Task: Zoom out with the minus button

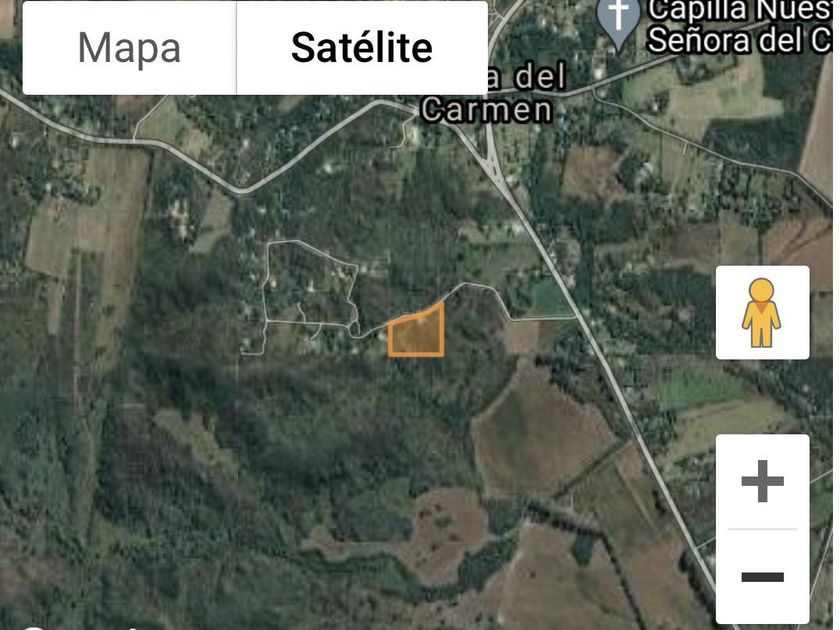Action: click(x=762, y=577)
